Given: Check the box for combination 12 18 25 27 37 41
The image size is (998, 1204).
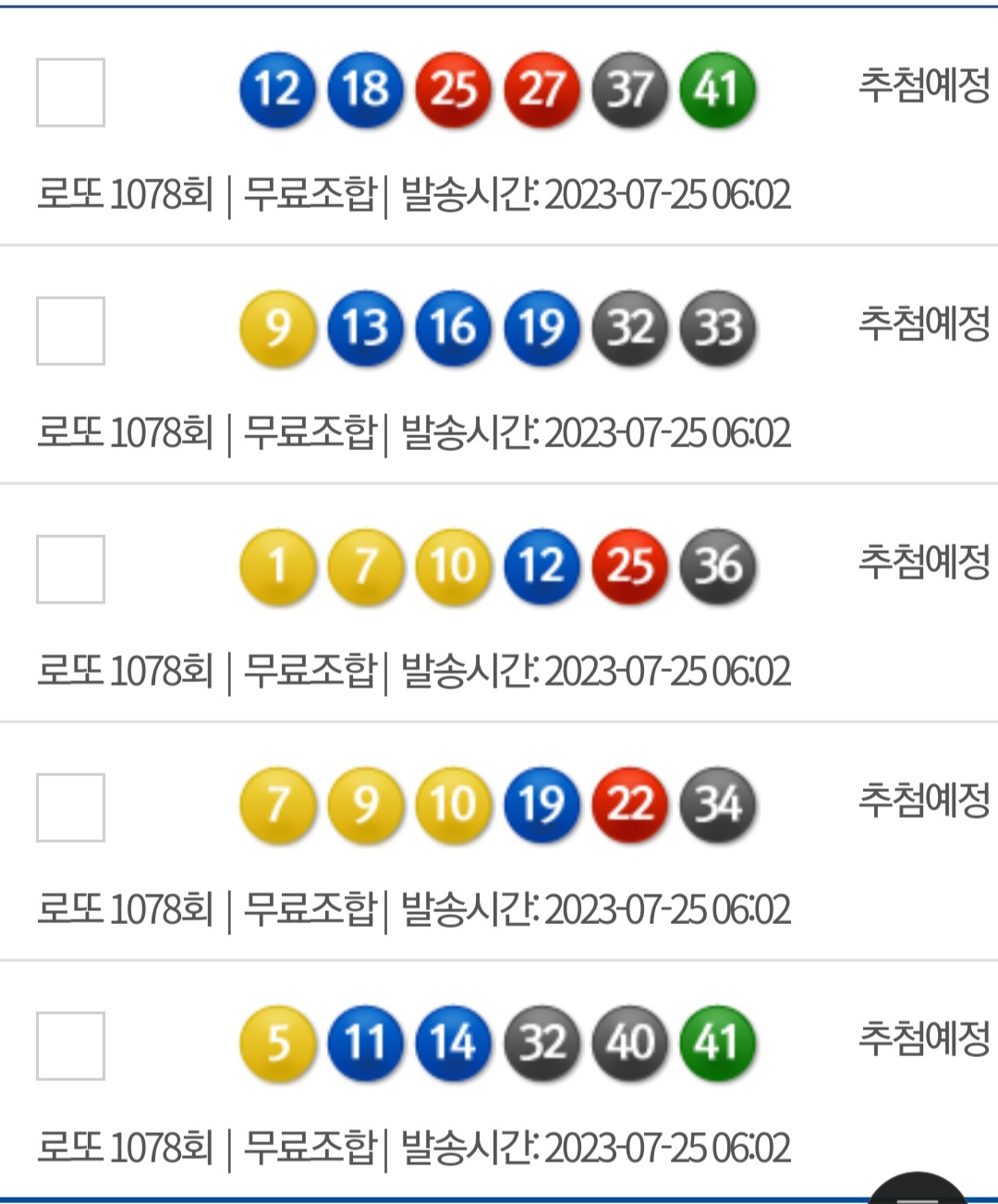Looking at the screenshot, I should (70, 92).
